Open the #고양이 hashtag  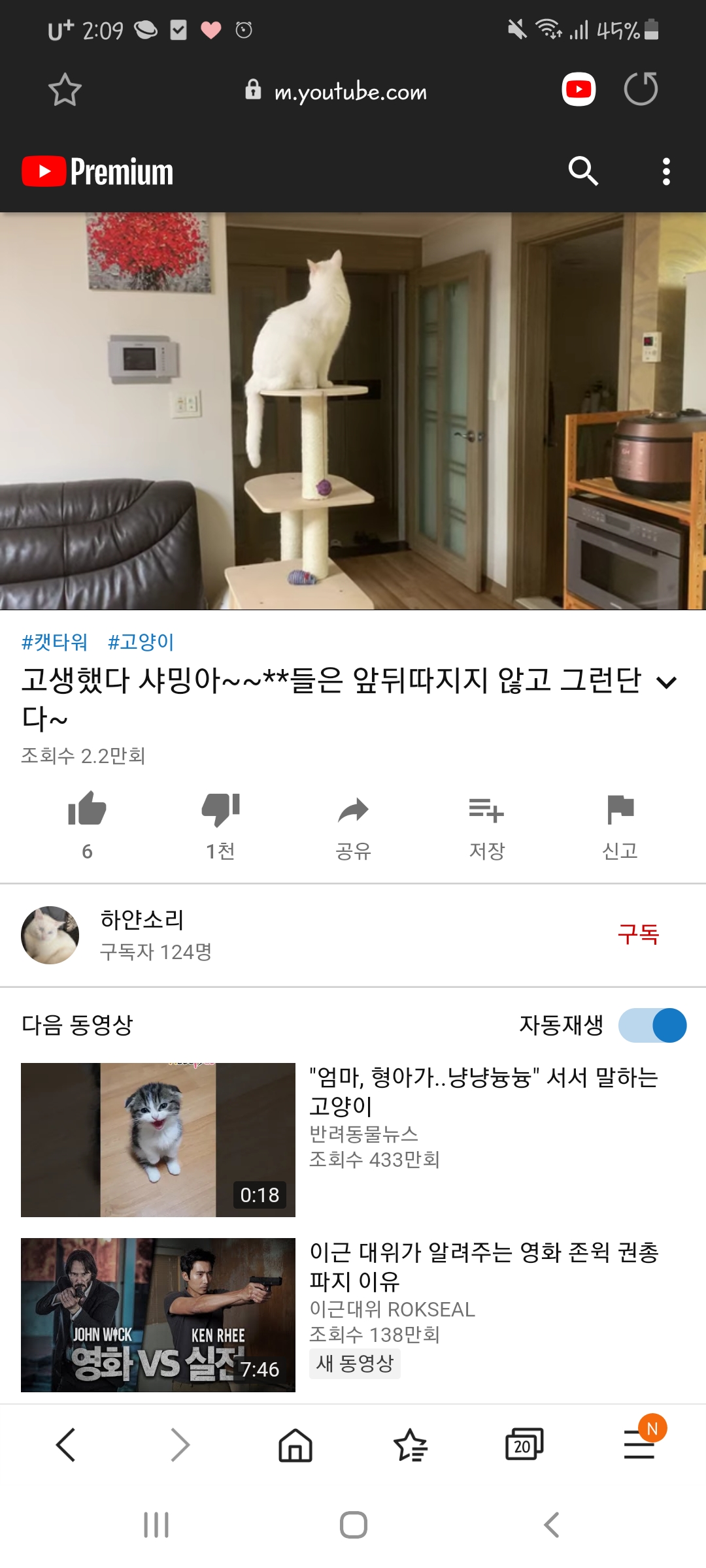141,642
